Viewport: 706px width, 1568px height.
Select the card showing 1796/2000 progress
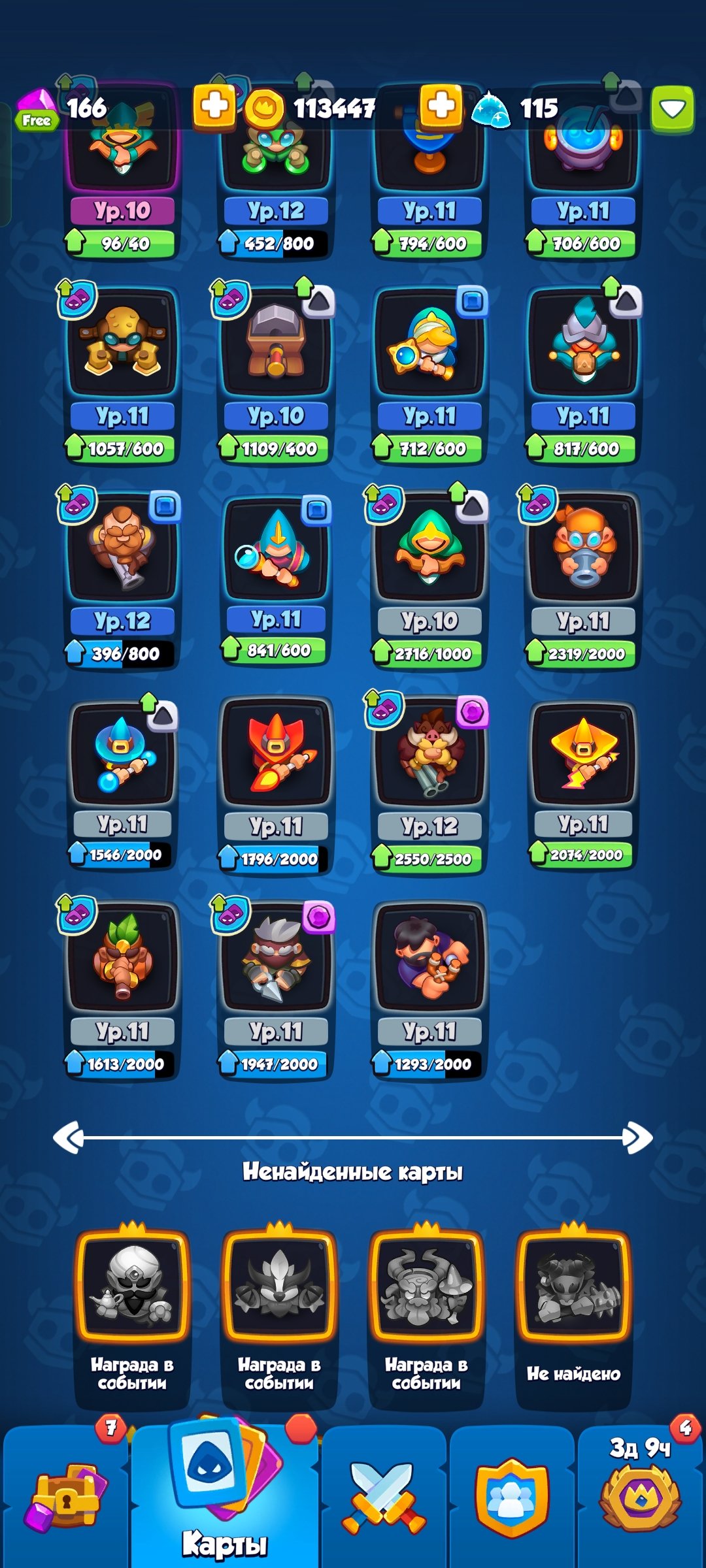(x=275, y=785)
